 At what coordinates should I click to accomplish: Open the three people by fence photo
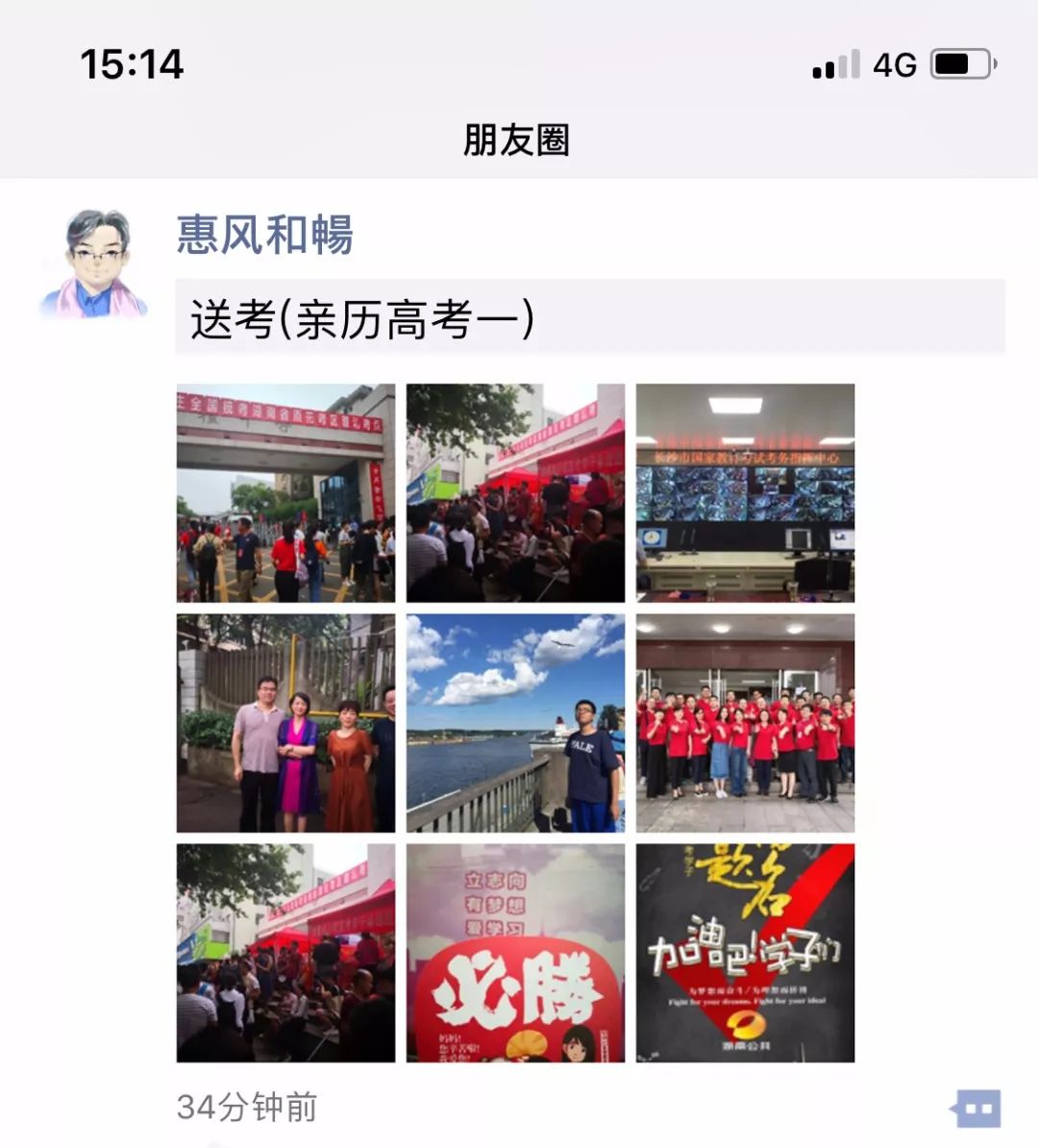click(285, 723)
